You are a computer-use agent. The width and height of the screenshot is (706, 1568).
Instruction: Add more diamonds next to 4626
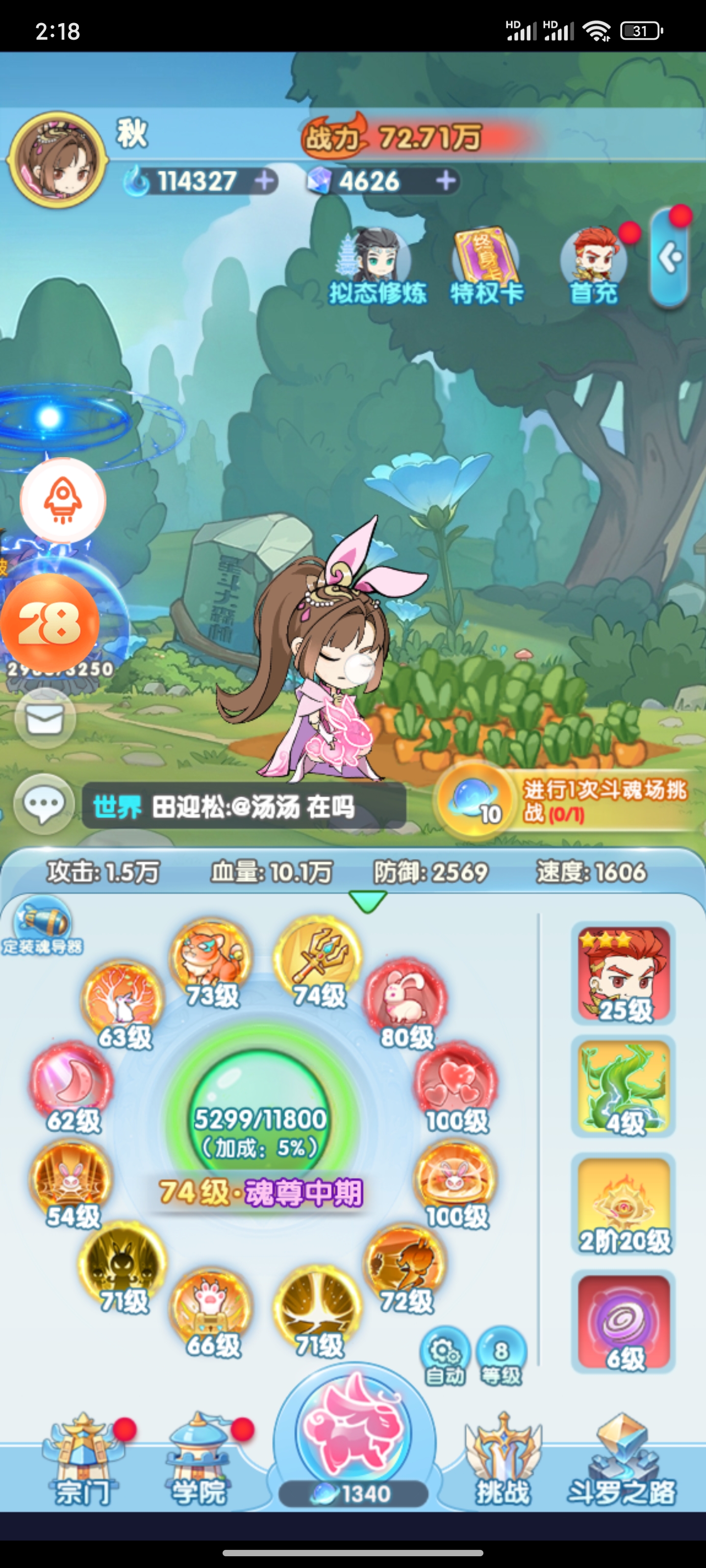point(447,181)
